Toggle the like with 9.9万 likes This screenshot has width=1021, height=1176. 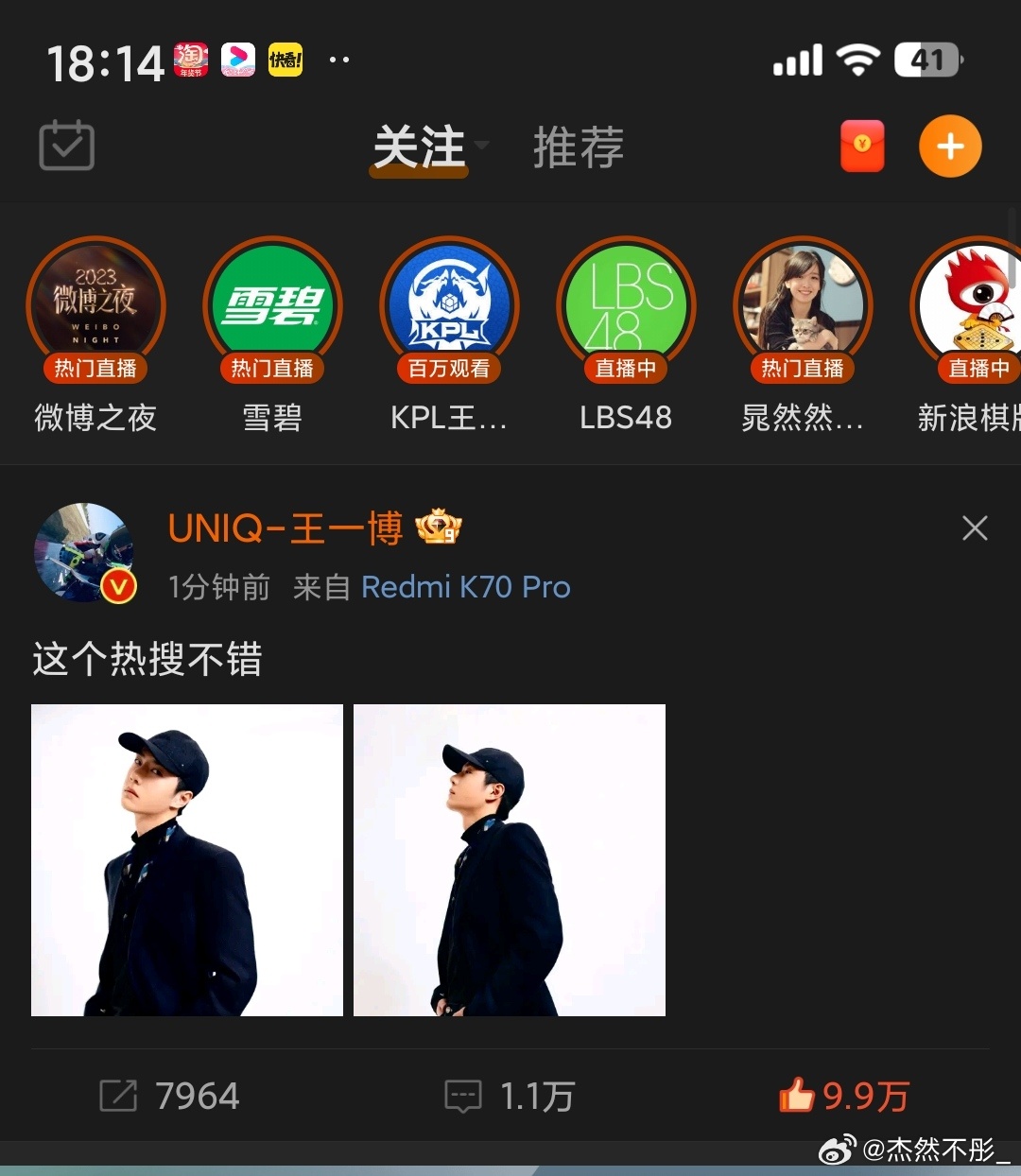point(843,1096)
